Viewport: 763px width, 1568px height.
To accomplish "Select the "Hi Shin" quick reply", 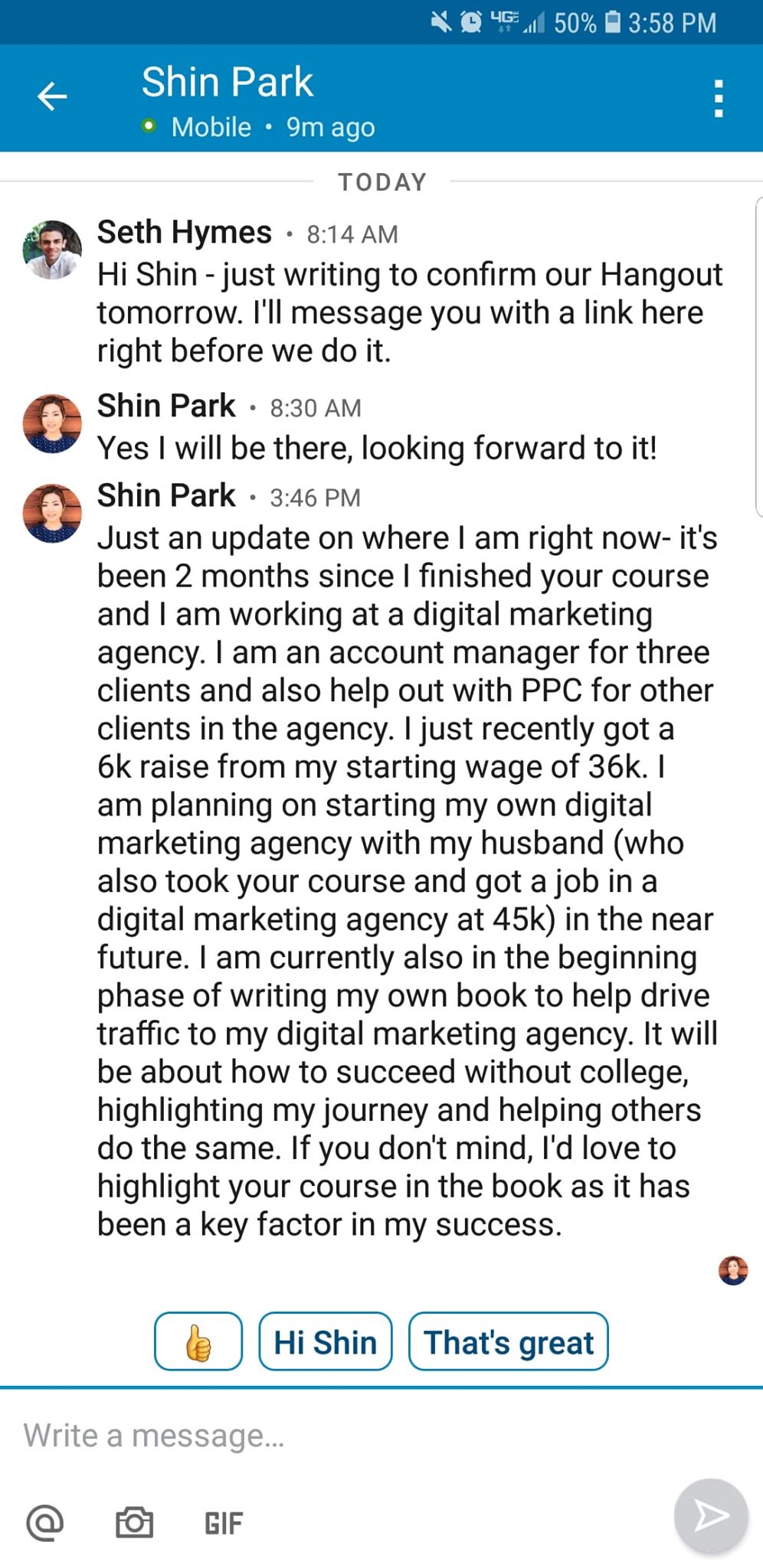I will click(x=326, y=1341).
